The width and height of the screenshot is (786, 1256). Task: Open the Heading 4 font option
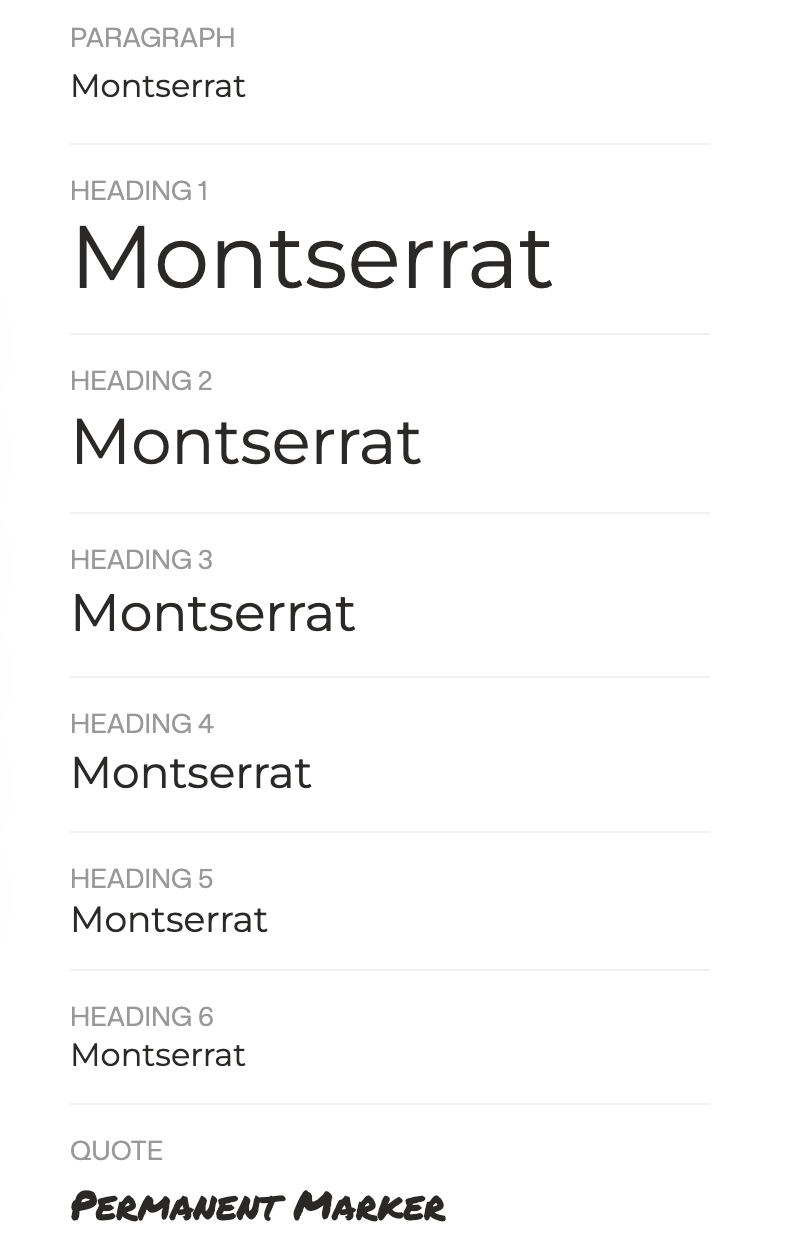point(191,772)
